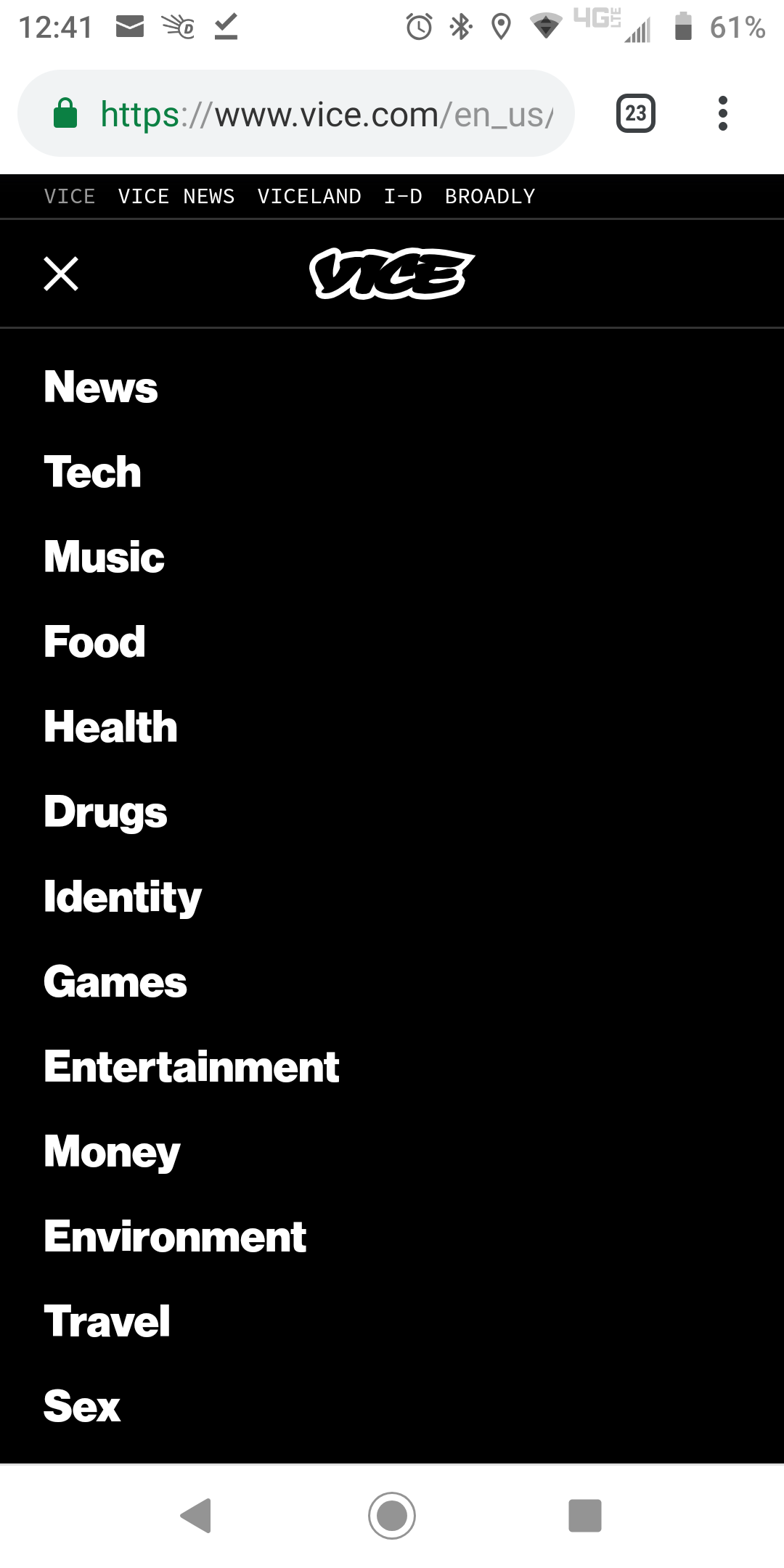Browse the Environment section
The image size is (784, 1568).
pyautogui.click(x=175, y=1237)
